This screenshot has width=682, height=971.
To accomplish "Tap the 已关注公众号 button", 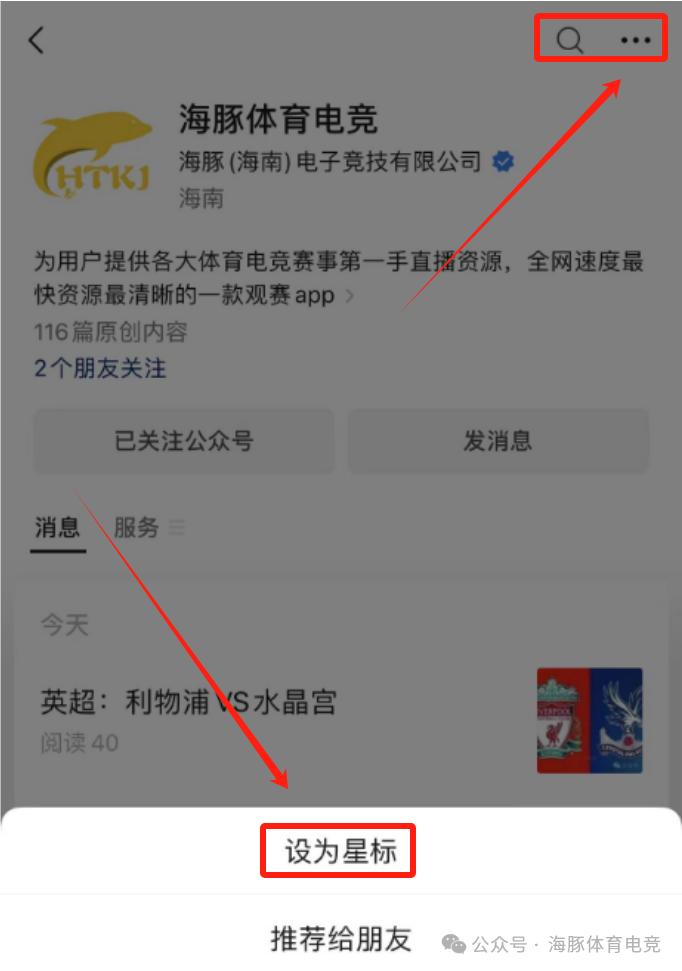I will (184, 441).
